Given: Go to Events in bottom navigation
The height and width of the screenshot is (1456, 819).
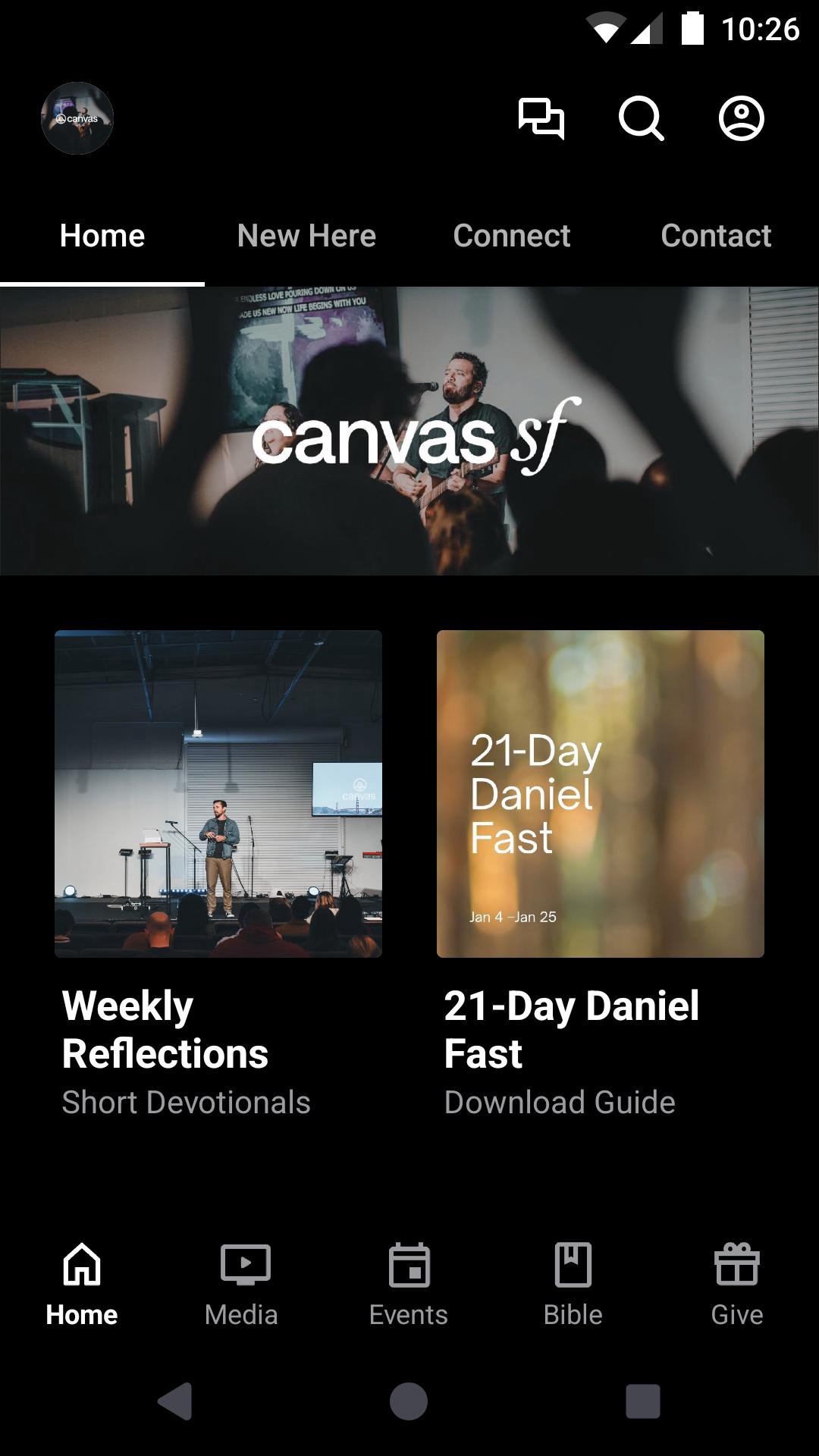Looking at the screenshot, I should point(409,1283).
